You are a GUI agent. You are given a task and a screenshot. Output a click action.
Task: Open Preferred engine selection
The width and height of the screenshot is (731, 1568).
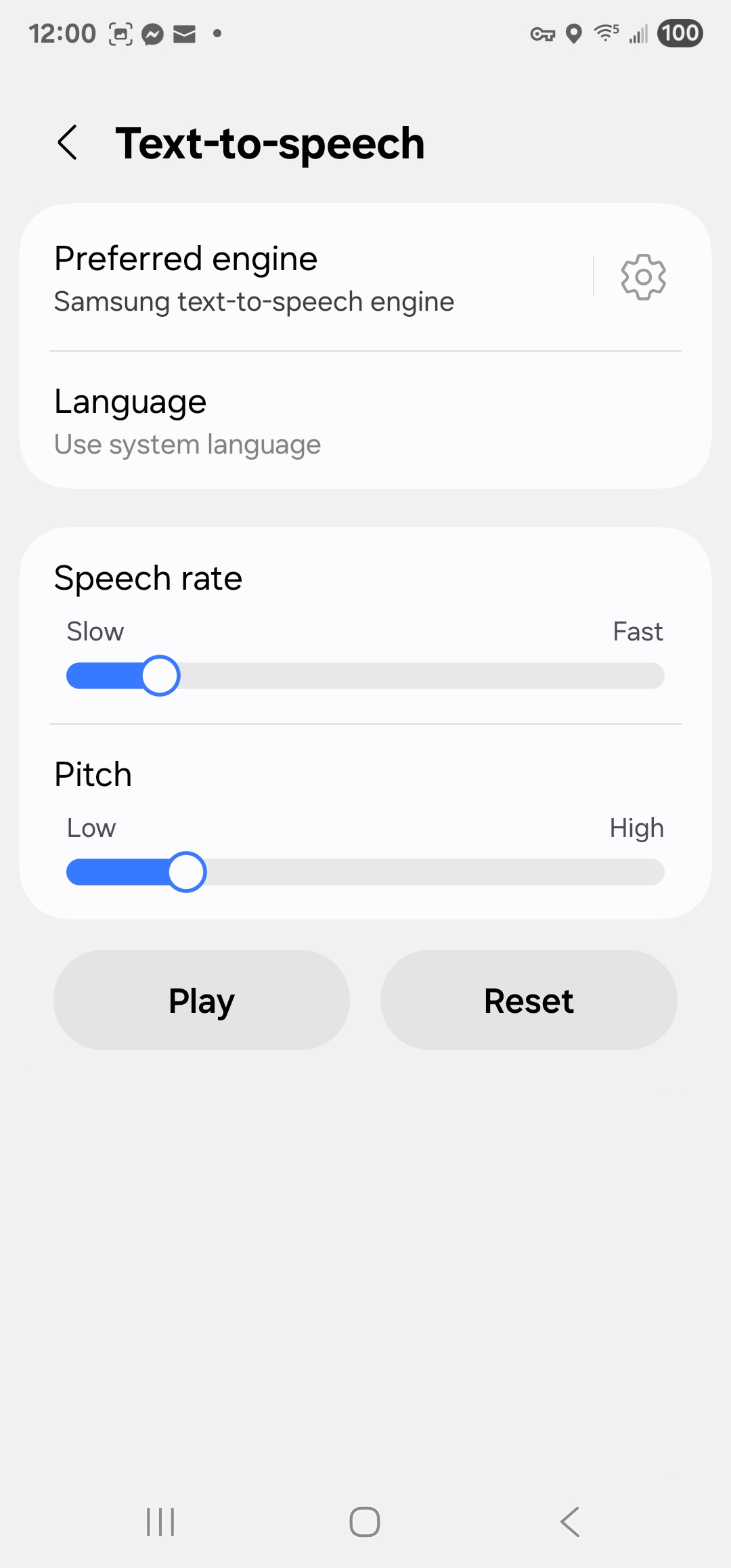[x=306, y=278]
